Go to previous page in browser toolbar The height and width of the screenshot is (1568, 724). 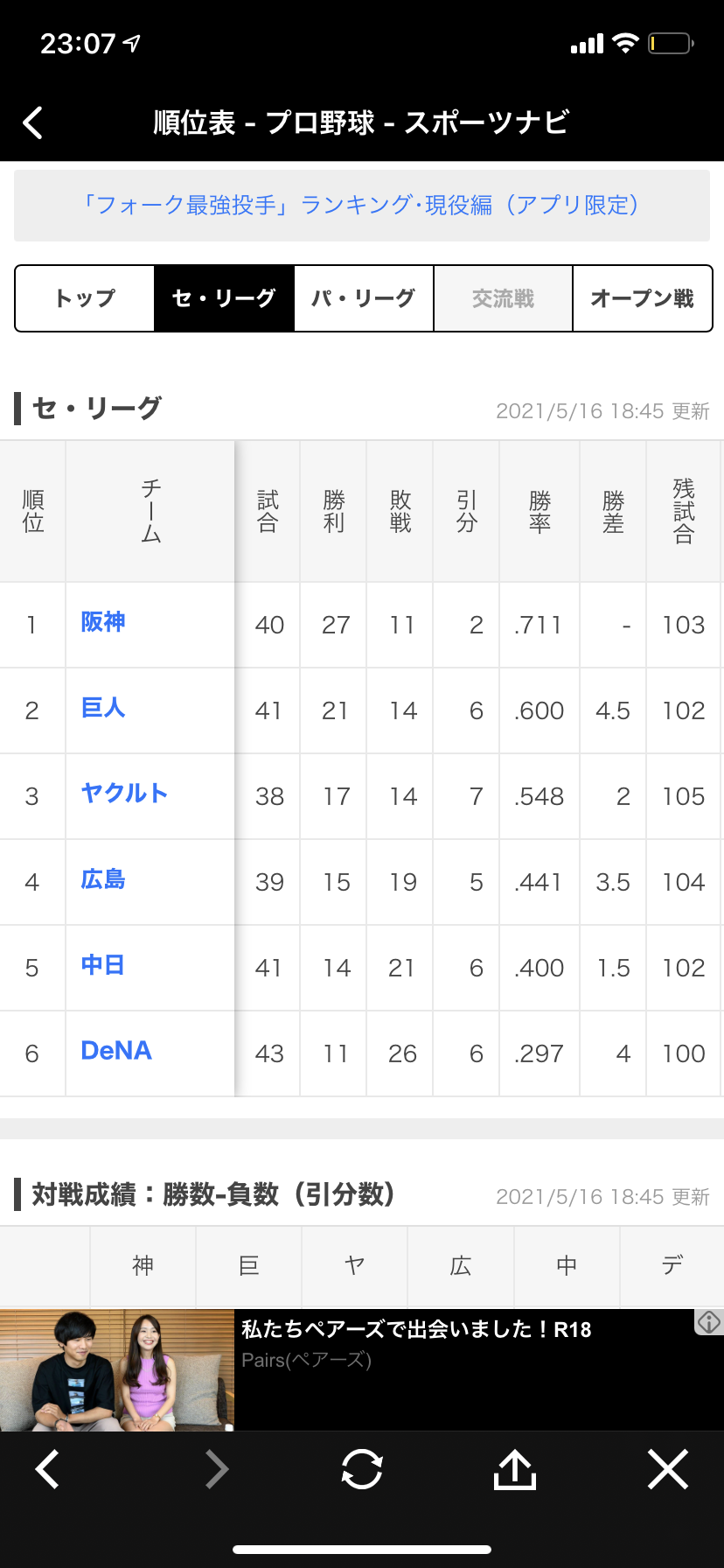[47, 1469]
